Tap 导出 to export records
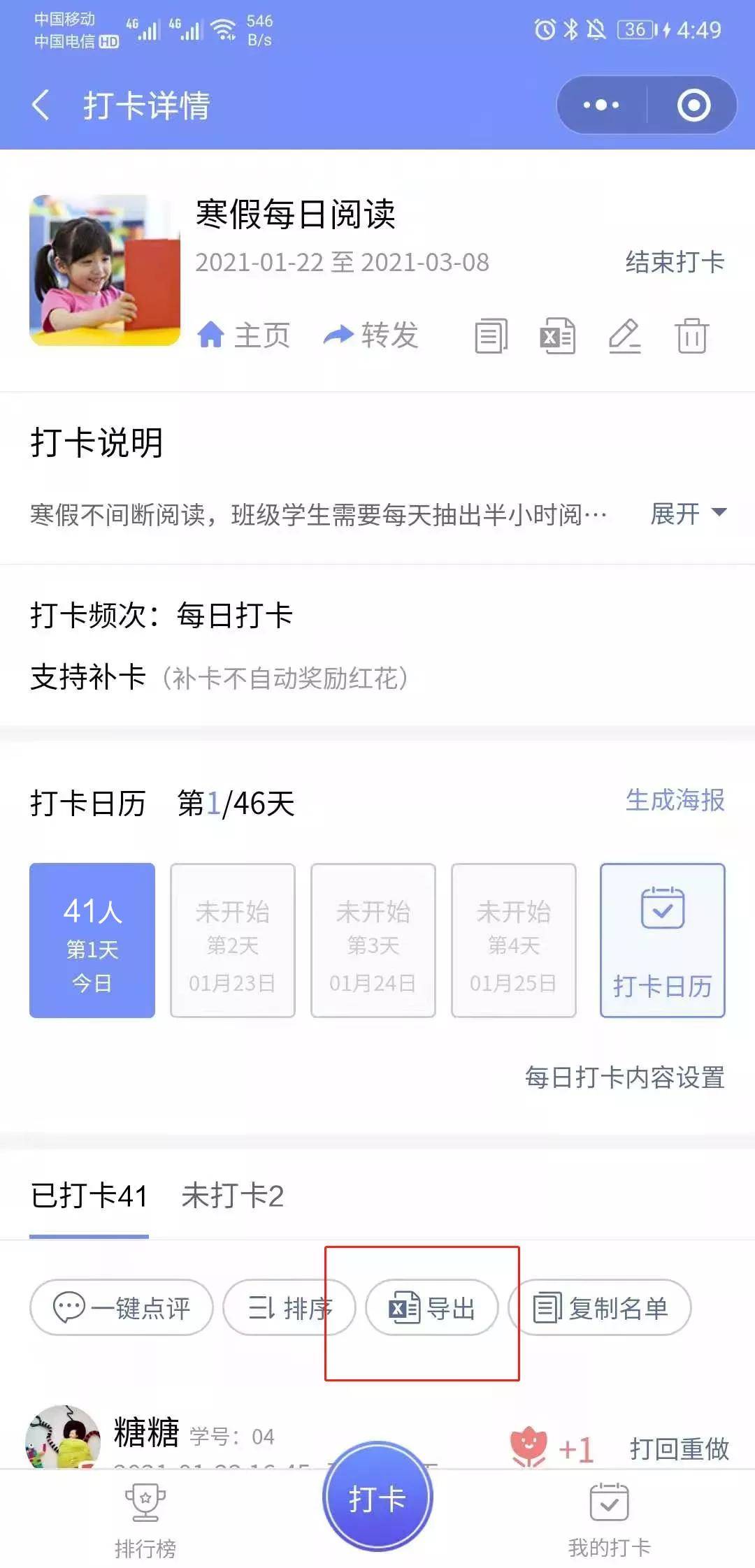The height and width of the screenshot is (1568, 755). [431, 1307]
